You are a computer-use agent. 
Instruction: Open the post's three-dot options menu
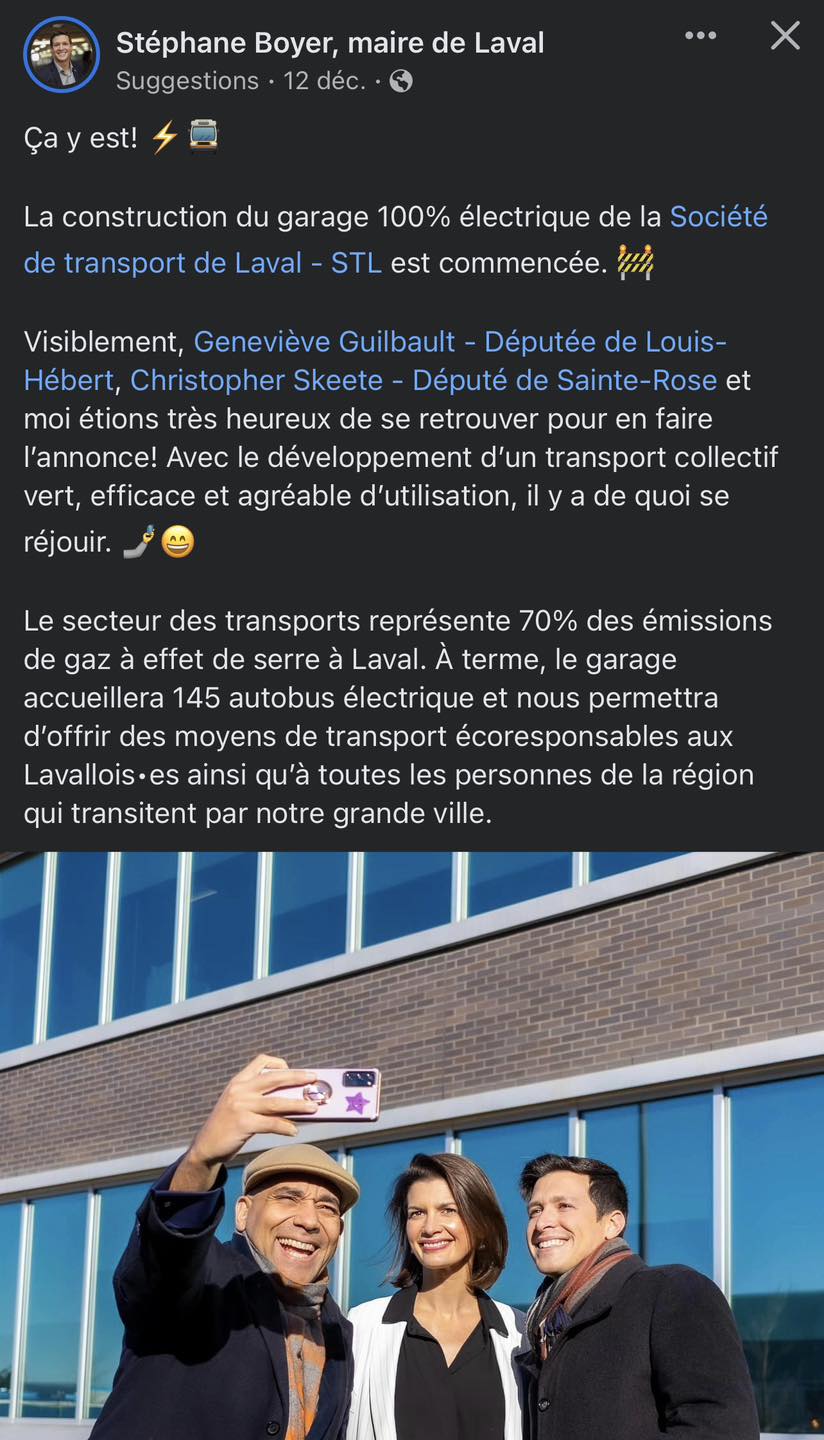(700, 36)
